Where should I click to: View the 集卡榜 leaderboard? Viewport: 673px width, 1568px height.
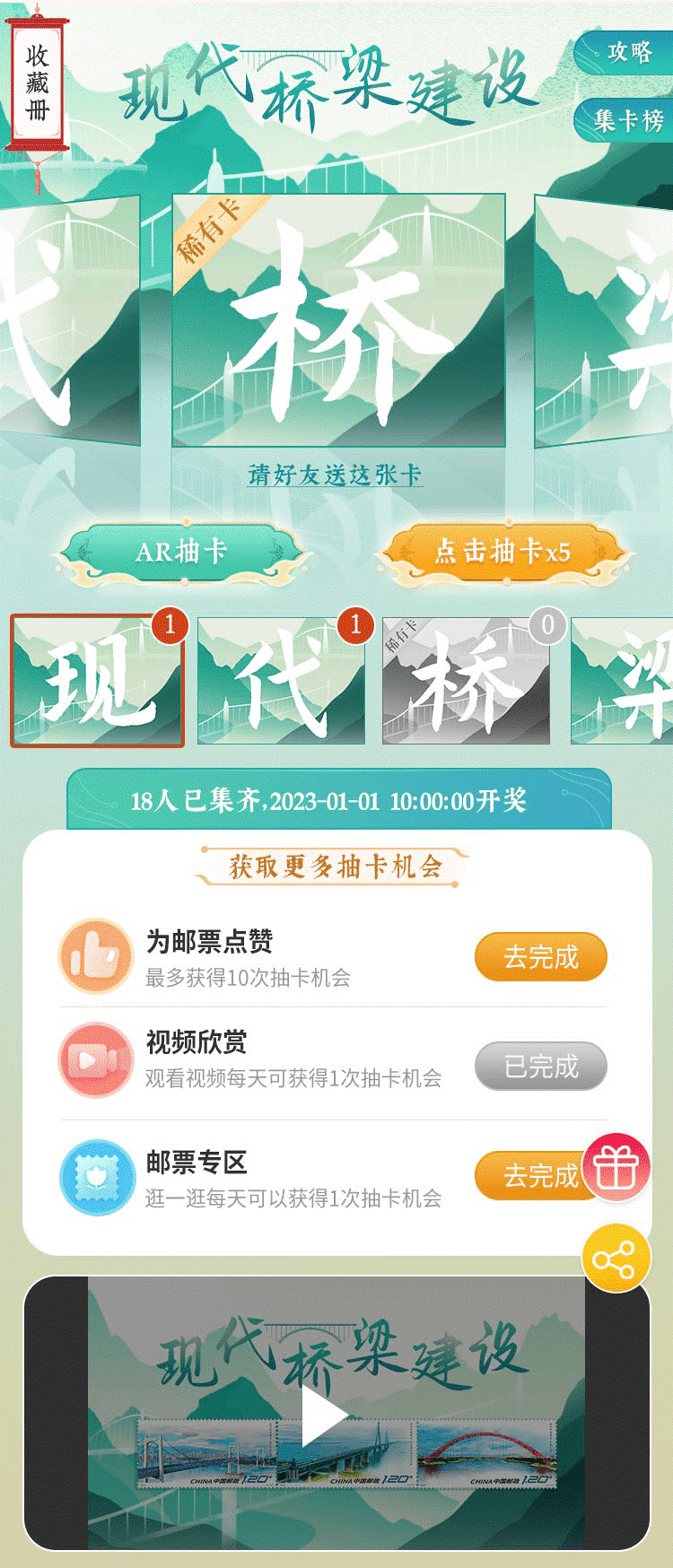point(627,120)
